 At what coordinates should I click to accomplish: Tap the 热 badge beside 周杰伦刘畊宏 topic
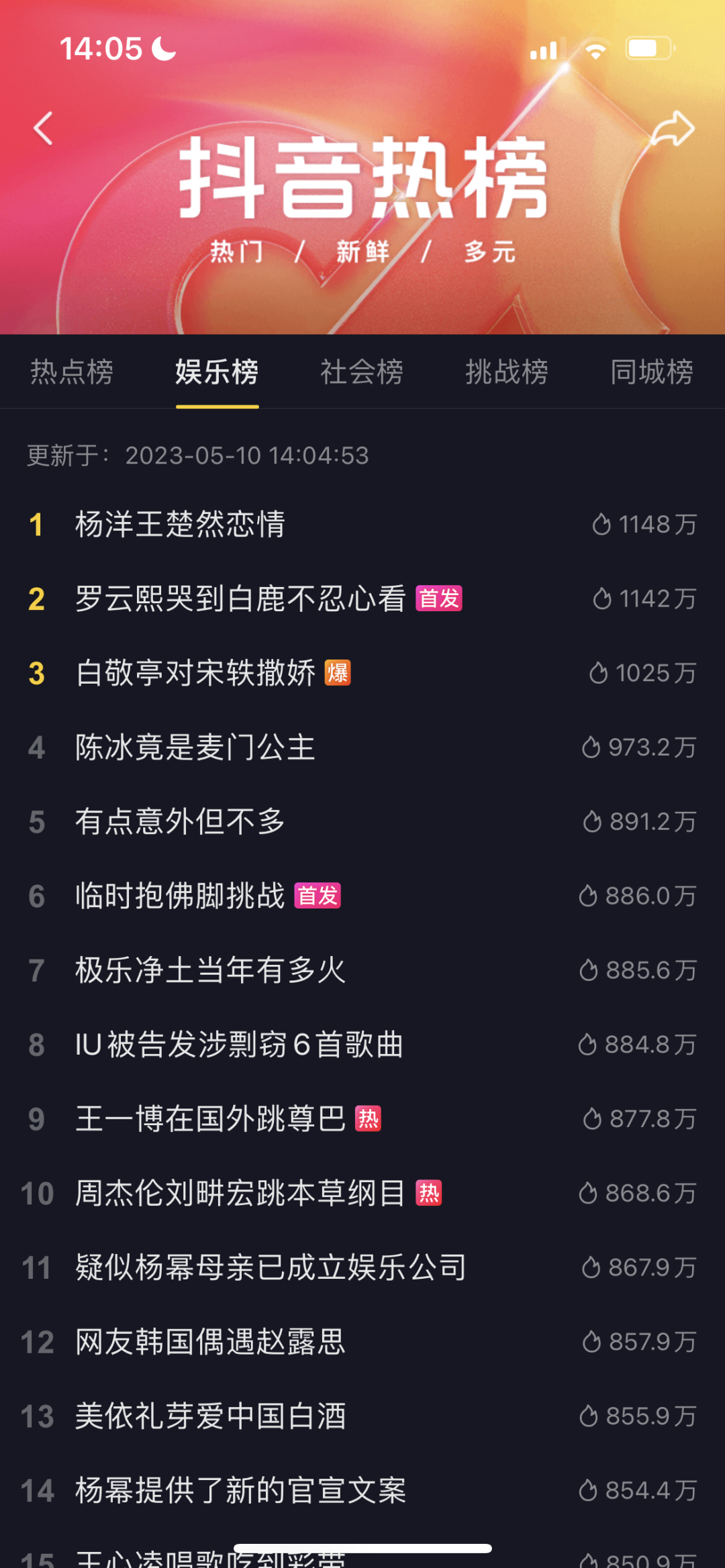[x=430, y=1194]
